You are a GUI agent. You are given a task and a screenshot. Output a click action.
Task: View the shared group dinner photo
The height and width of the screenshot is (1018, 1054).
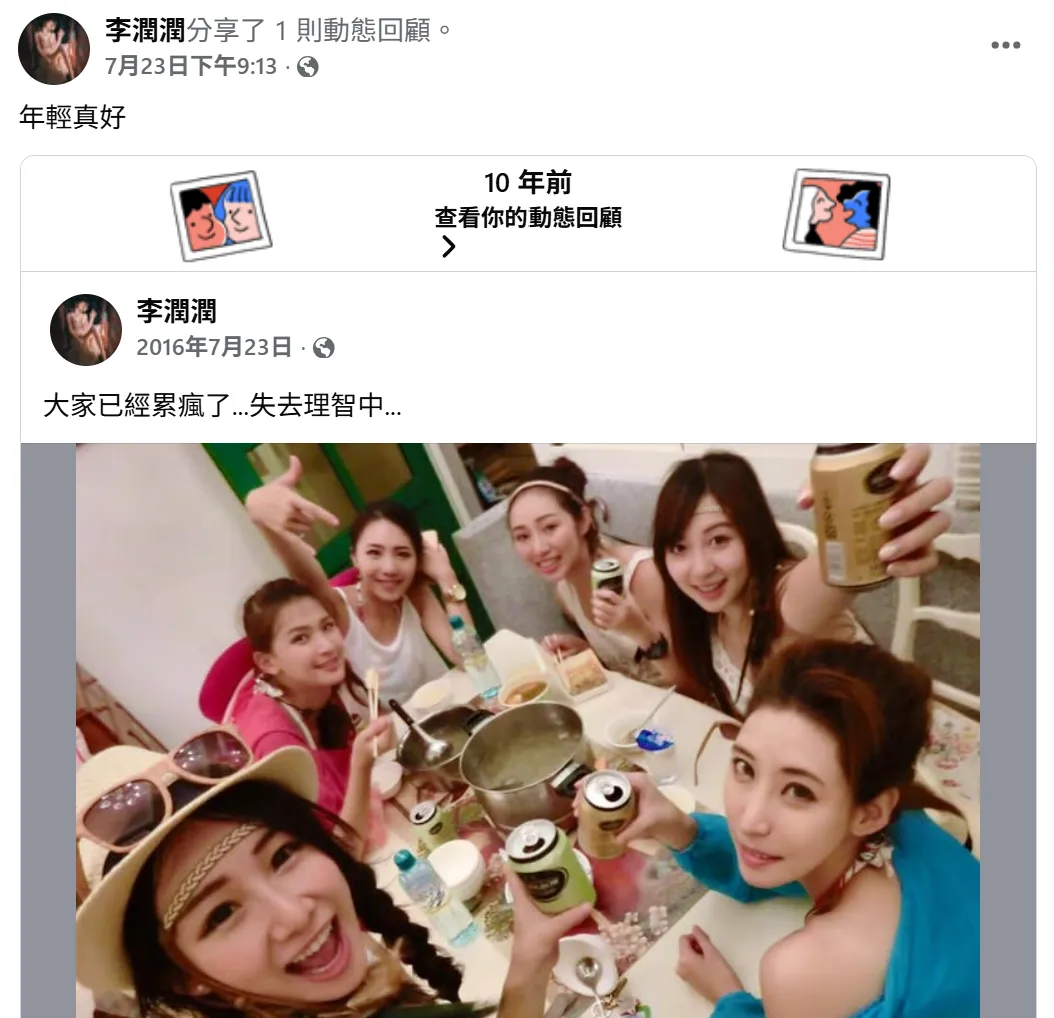pyautogui.click(x=528, y=730)
